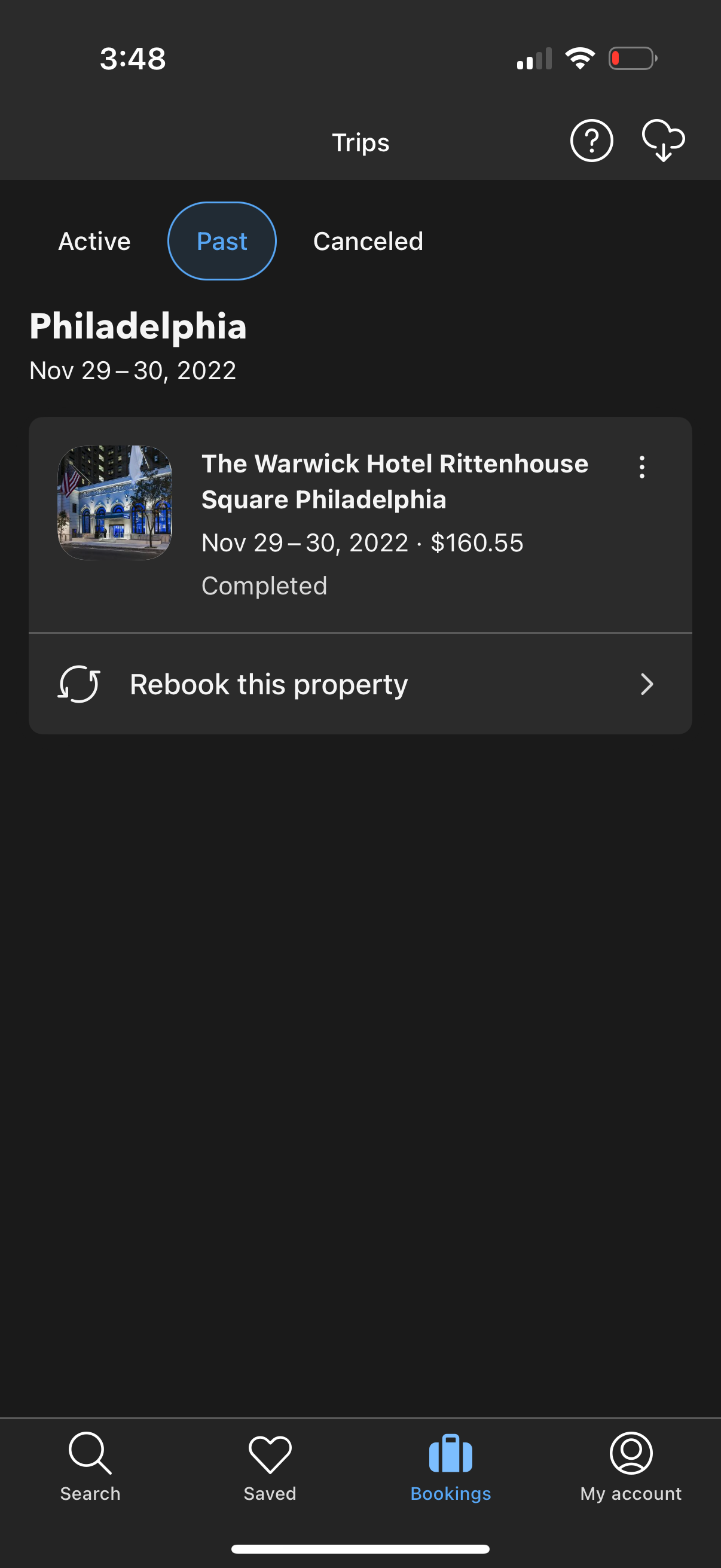Show Canceled trips

[x=368, y=240]
